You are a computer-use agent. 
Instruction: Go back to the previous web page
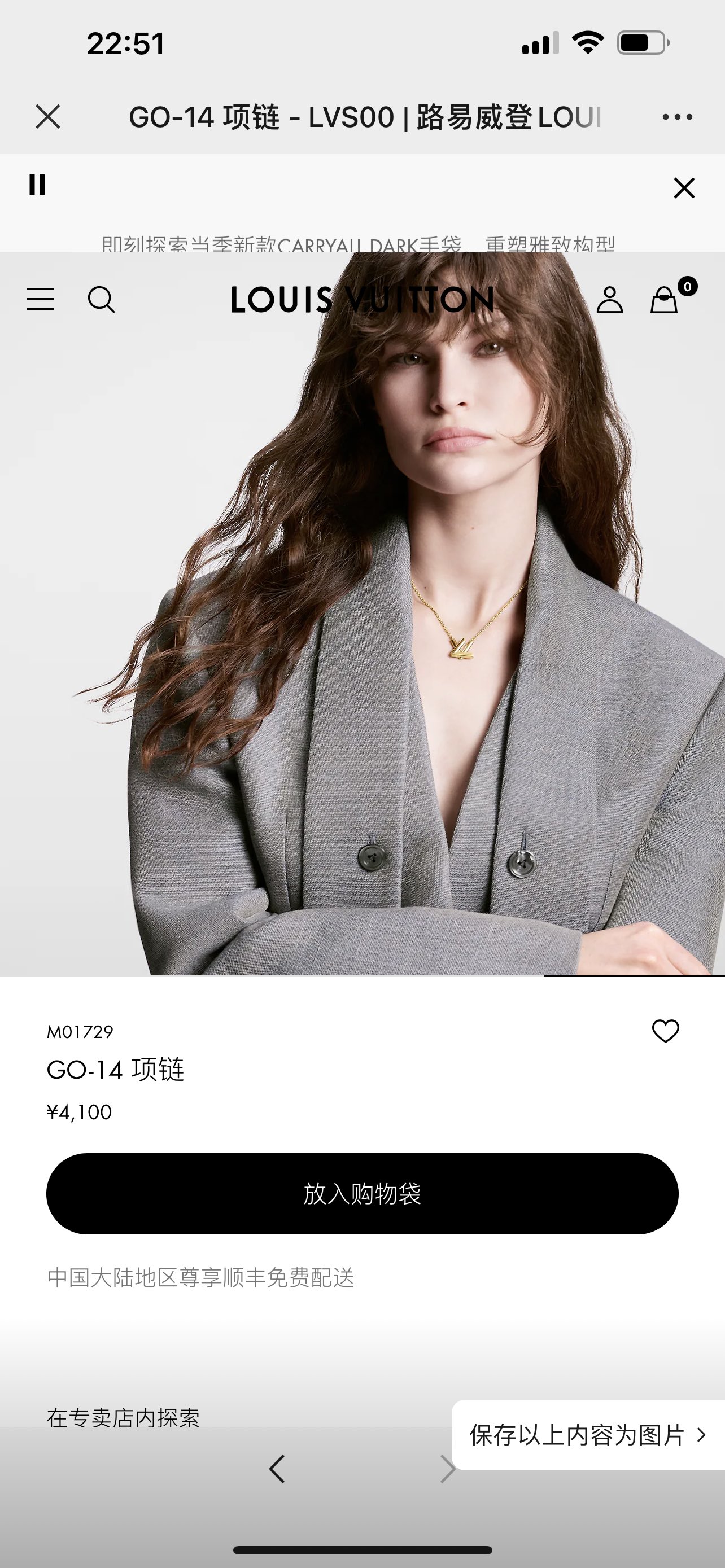[x=277, y=1469]
